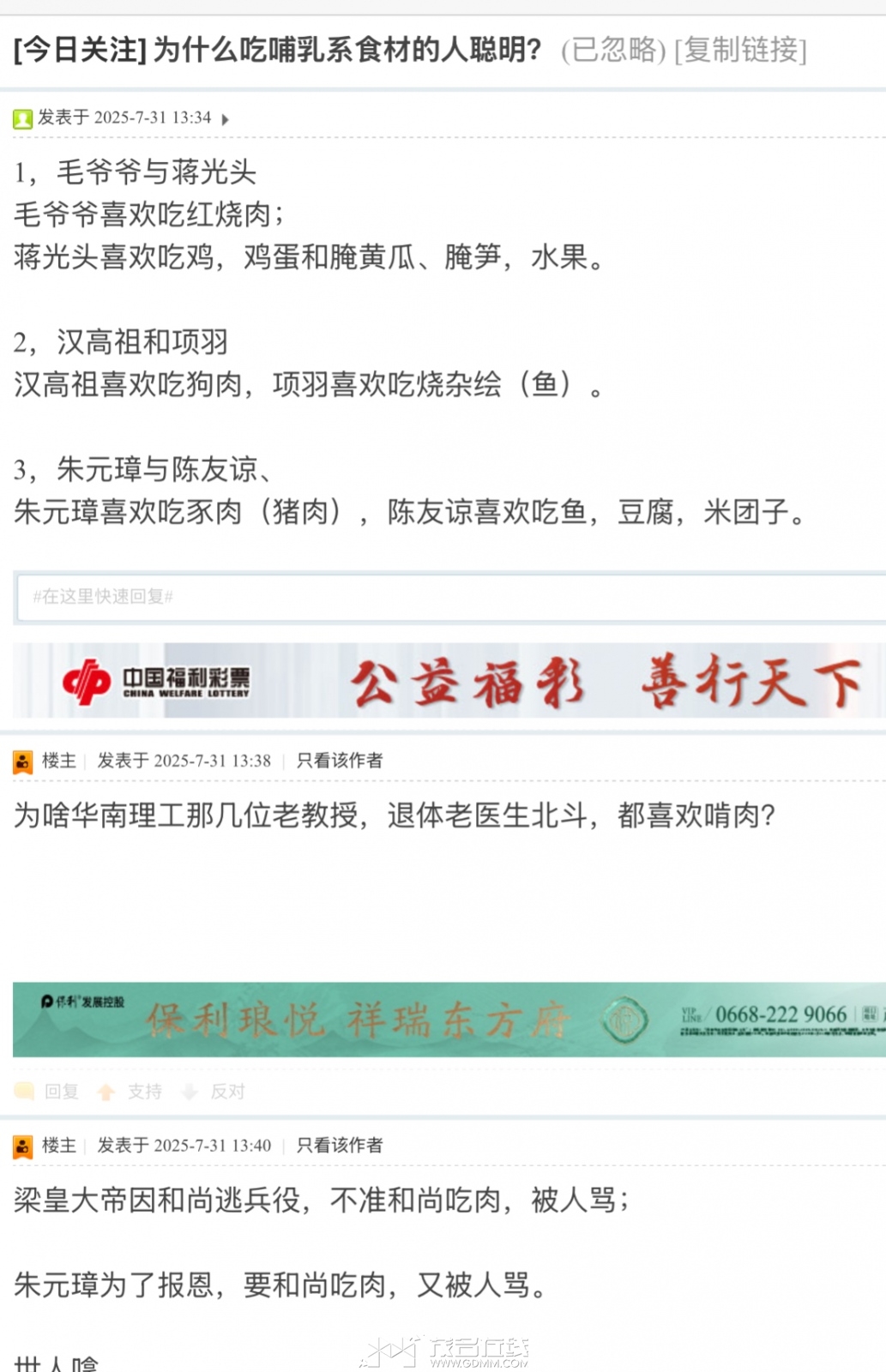Screen dimensions: 886x1372
Task: Focus the quick reply input box
Action: 450,597
